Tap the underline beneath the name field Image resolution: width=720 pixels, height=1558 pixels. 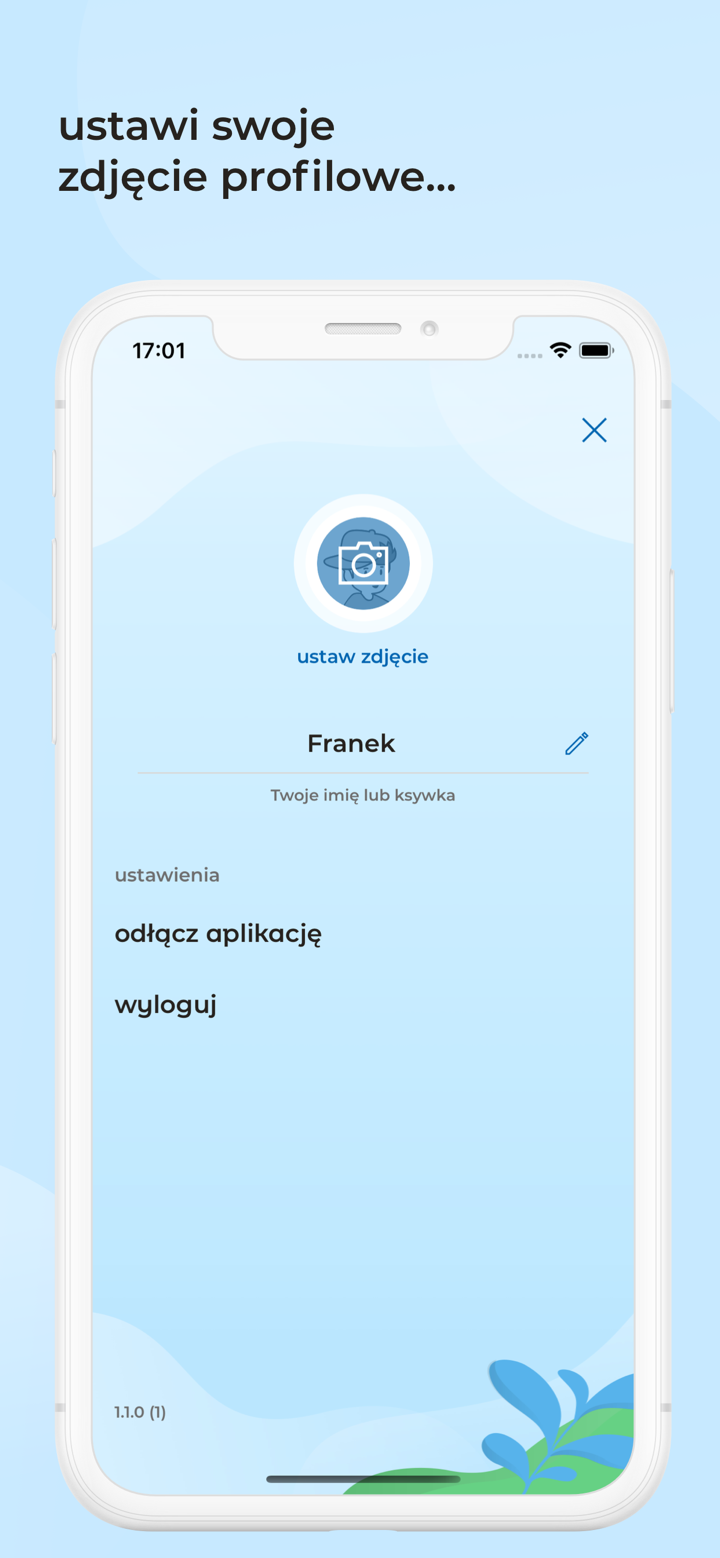tap(362, 770)
